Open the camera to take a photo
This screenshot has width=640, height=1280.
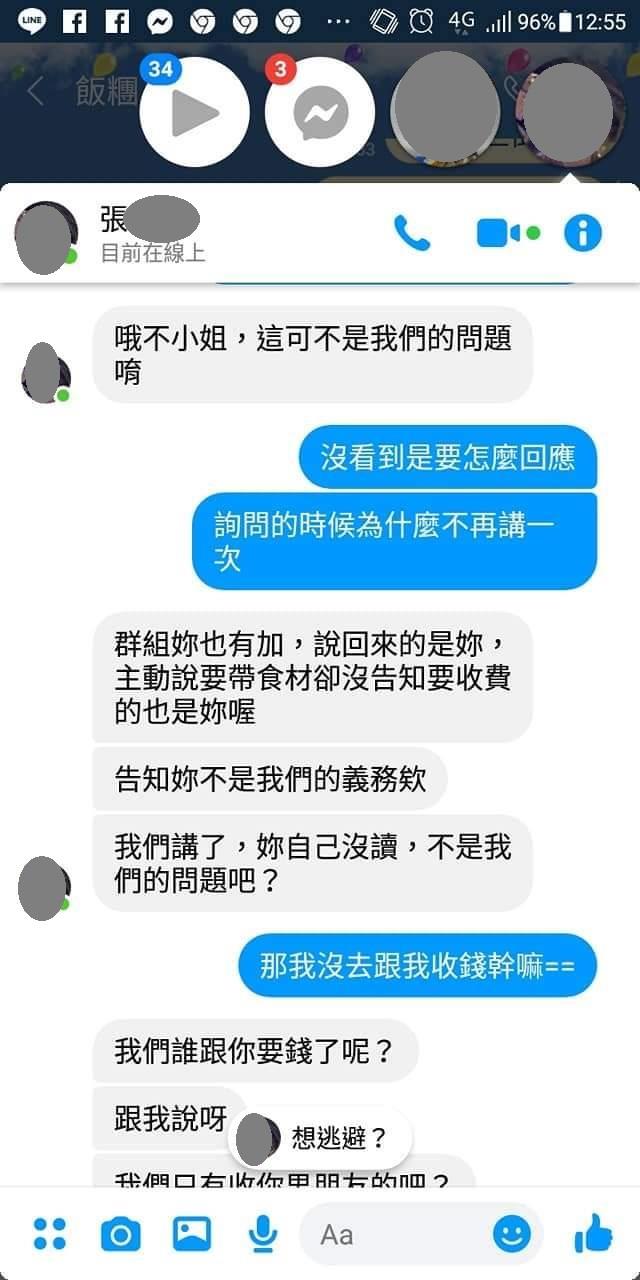tap(120, 1234)
